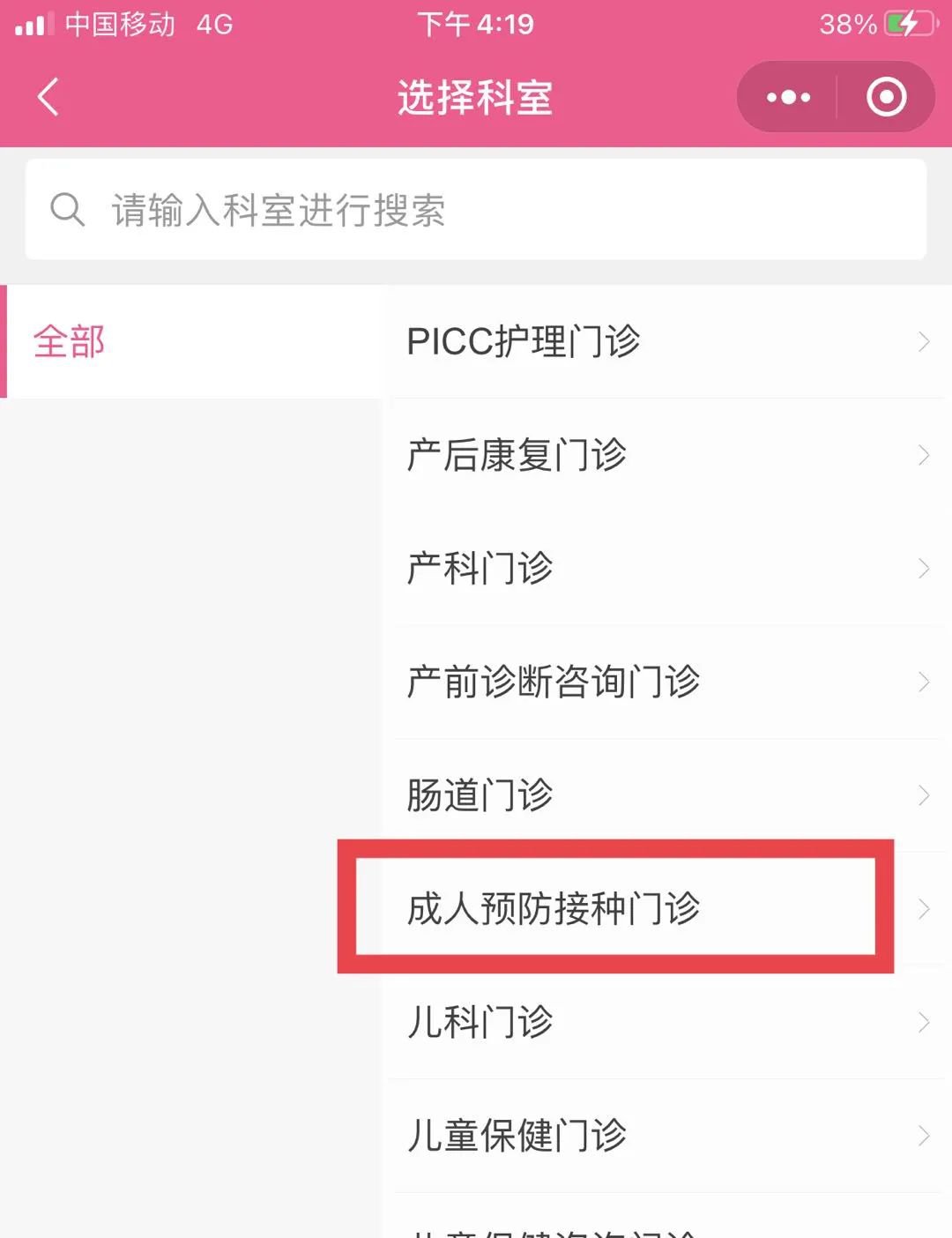952x1238 pixels.
Task: Tap the department search field
Action: point(476,210)
